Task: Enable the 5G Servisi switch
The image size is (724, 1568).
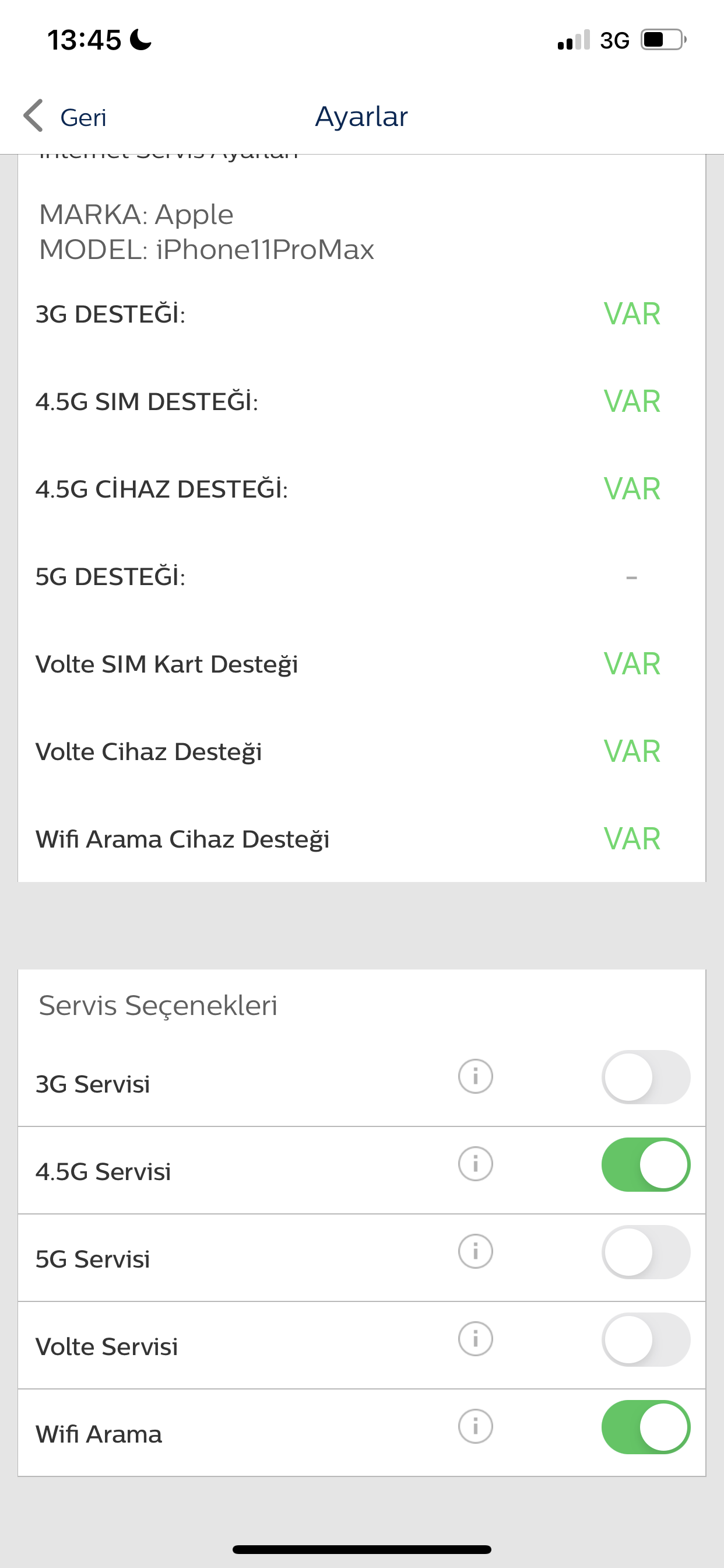Action: (x=645, y=1252)
